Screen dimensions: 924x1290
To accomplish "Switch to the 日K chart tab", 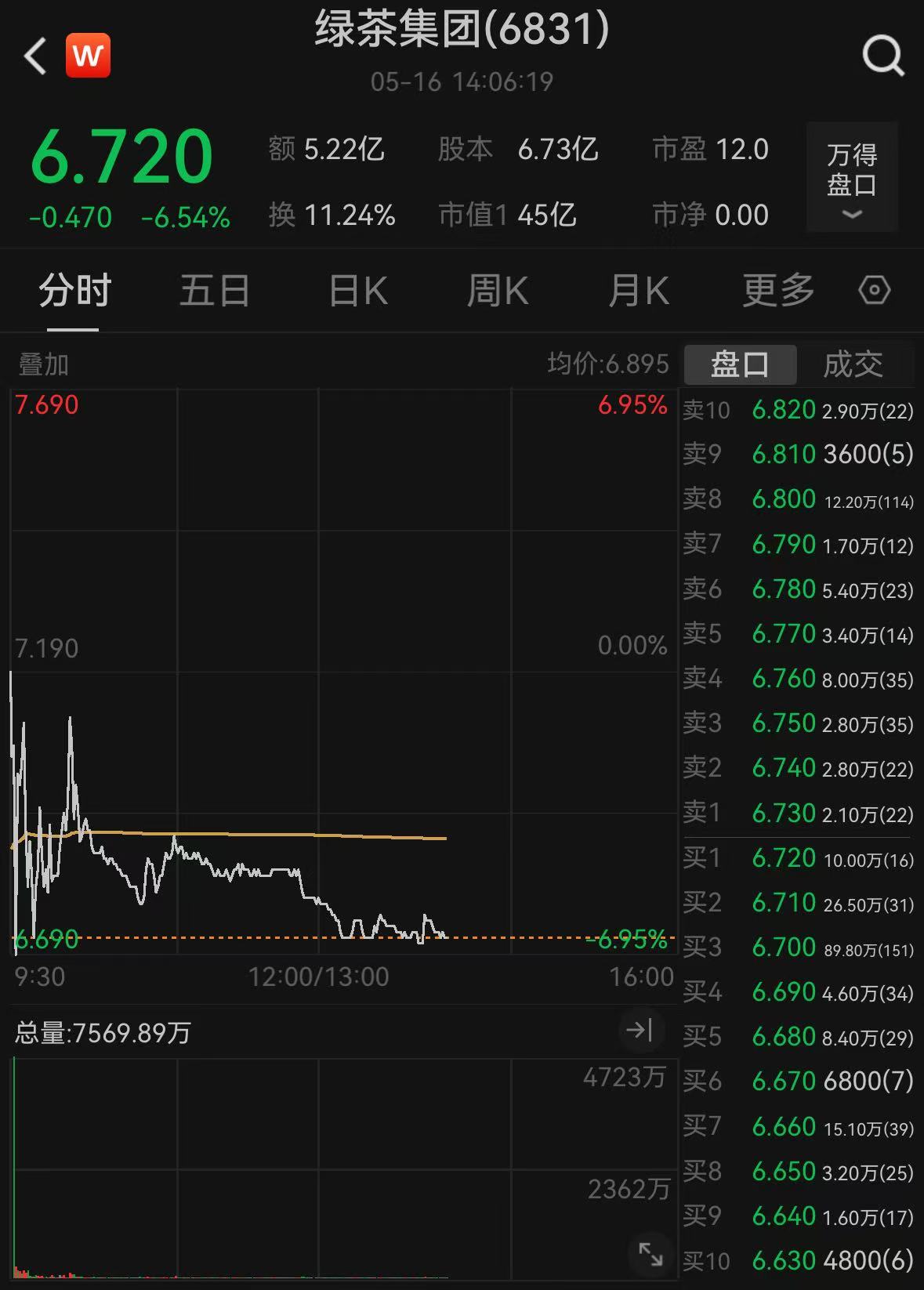I will point(358,292).
